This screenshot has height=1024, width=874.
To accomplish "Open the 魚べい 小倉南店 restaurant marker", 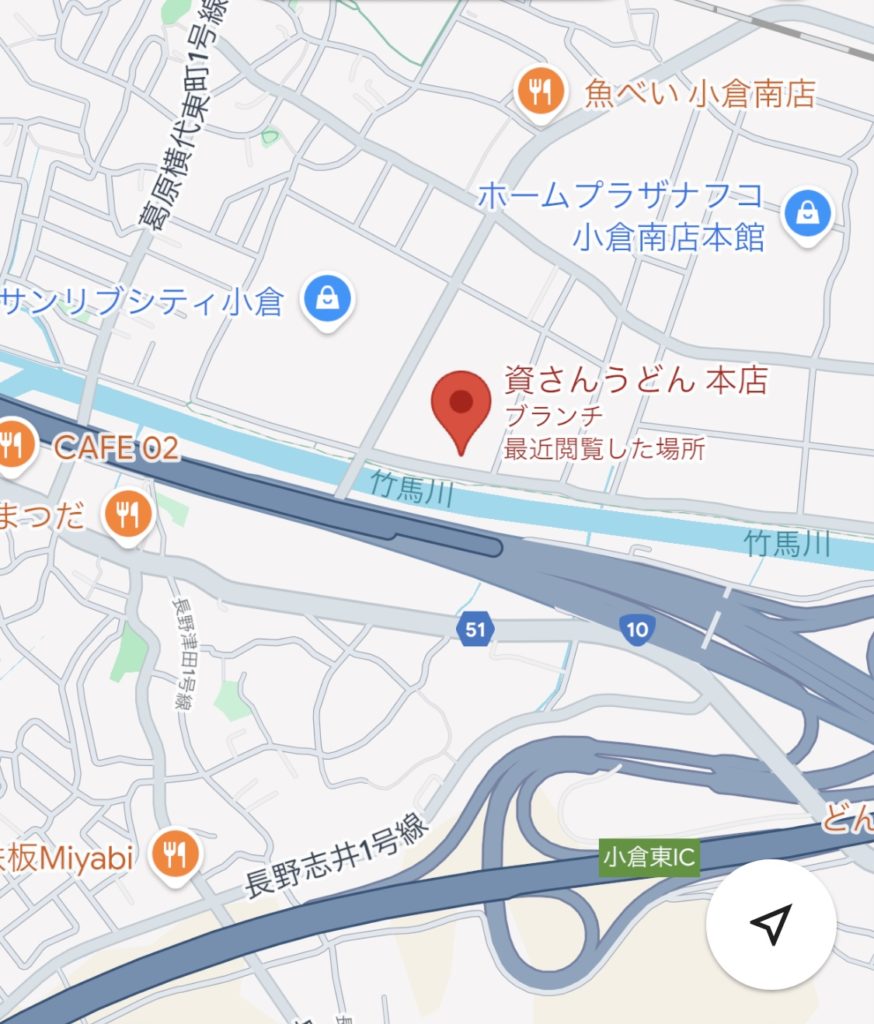I will 540,93.
